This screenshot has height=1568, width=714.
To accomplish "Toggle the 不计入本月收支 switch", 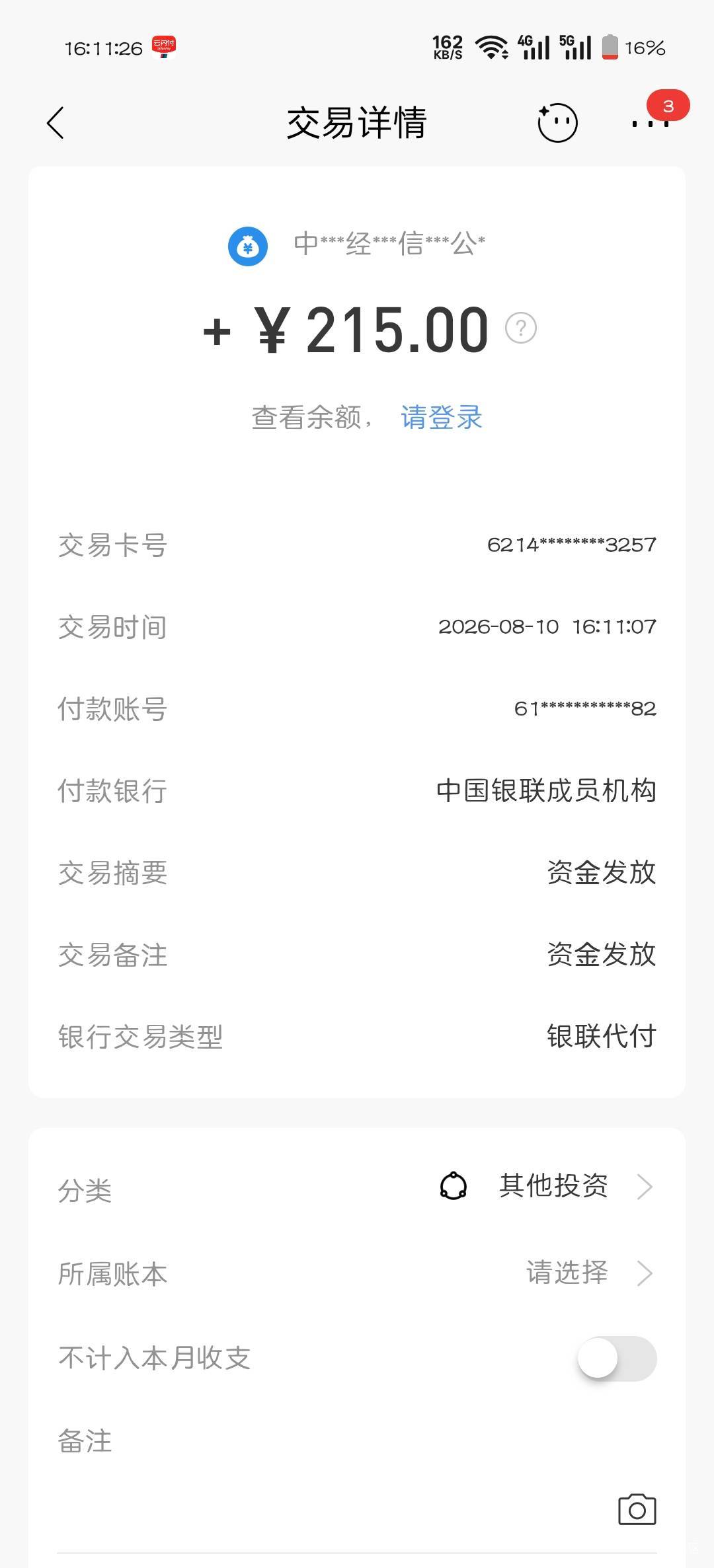I will click(617, 1359).
